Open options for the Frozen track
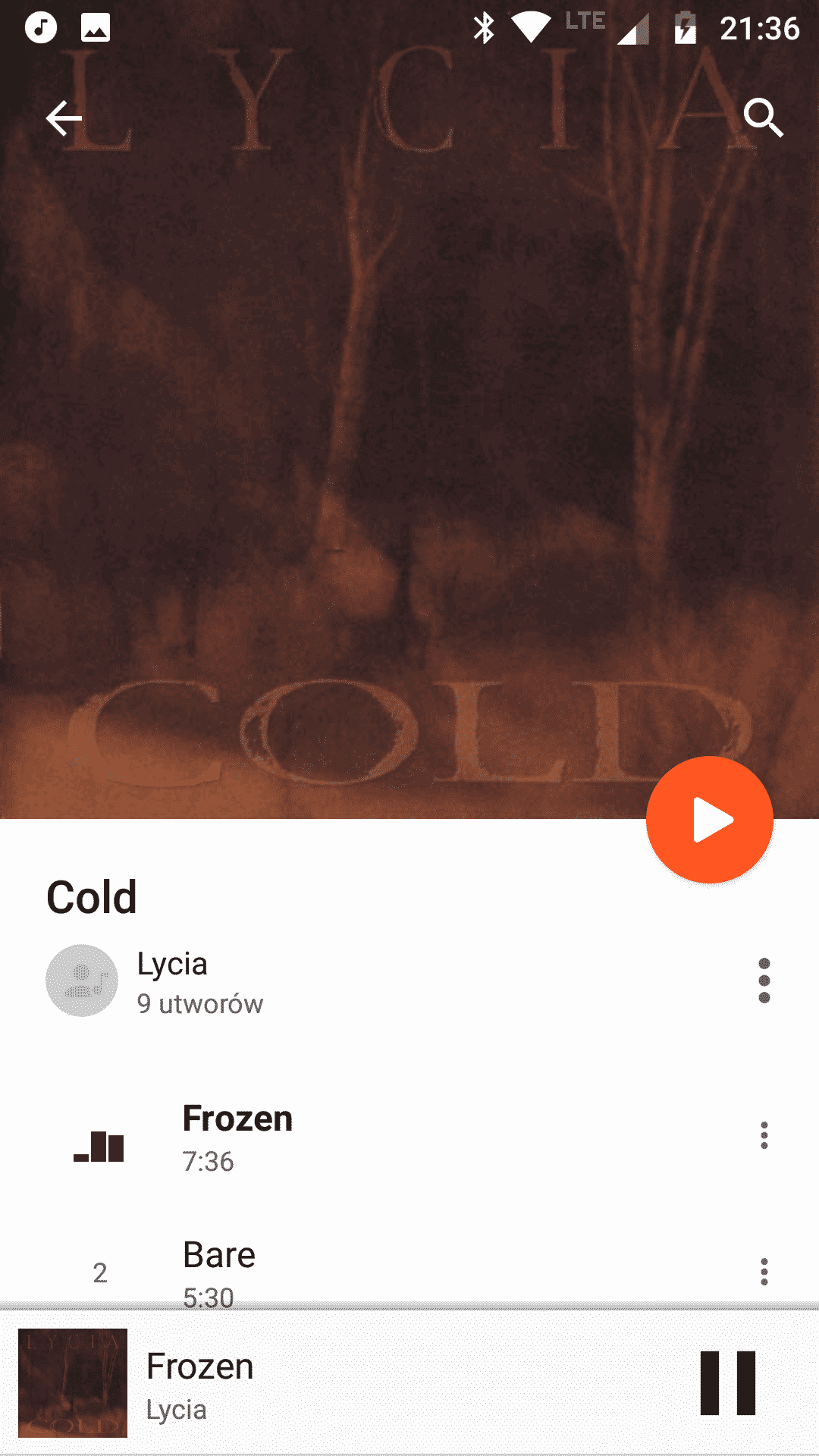Image resolution: width=819 pixels, height=1456 pixels. [x=764, y=1135]
